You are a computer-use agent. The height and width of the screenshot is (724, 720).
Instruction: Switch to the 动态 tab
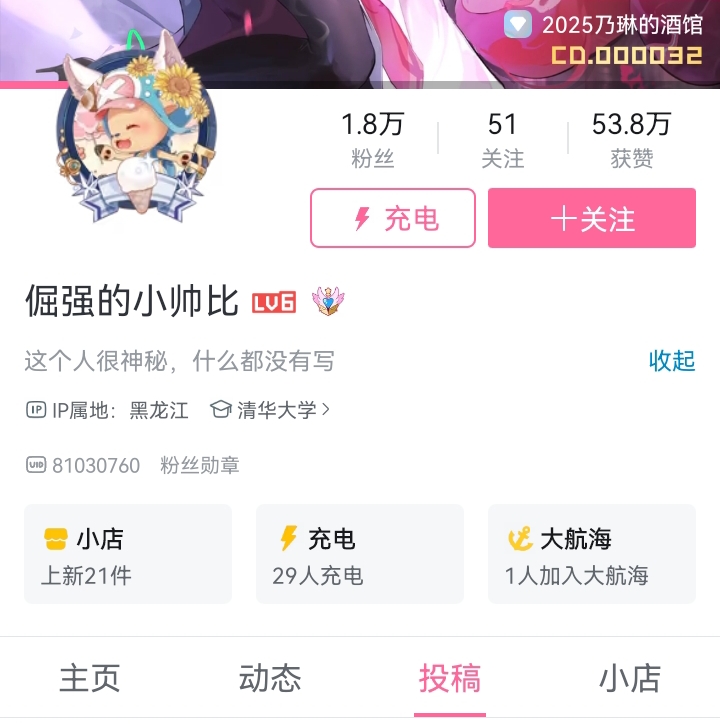[270, 678]
